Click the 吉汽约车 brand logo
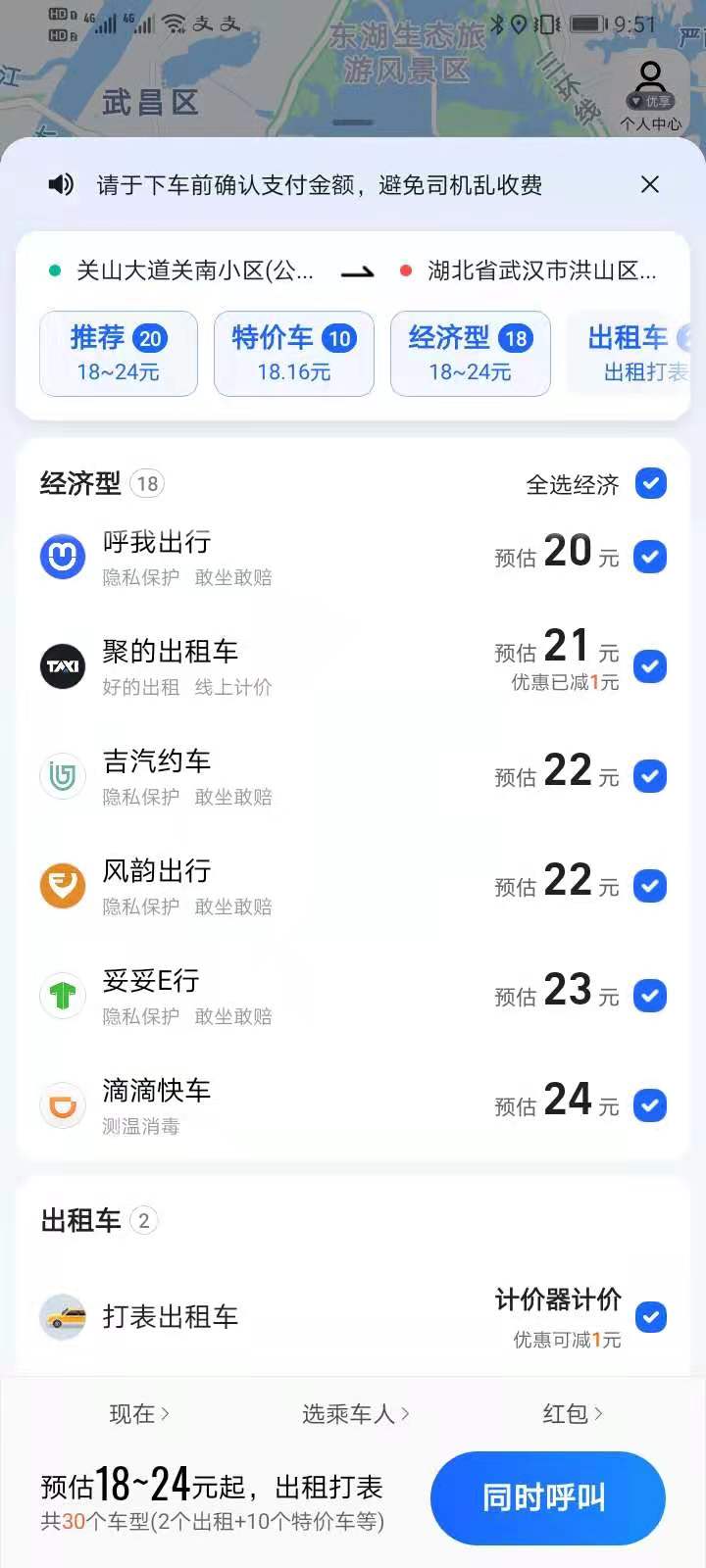 point(62,776)
